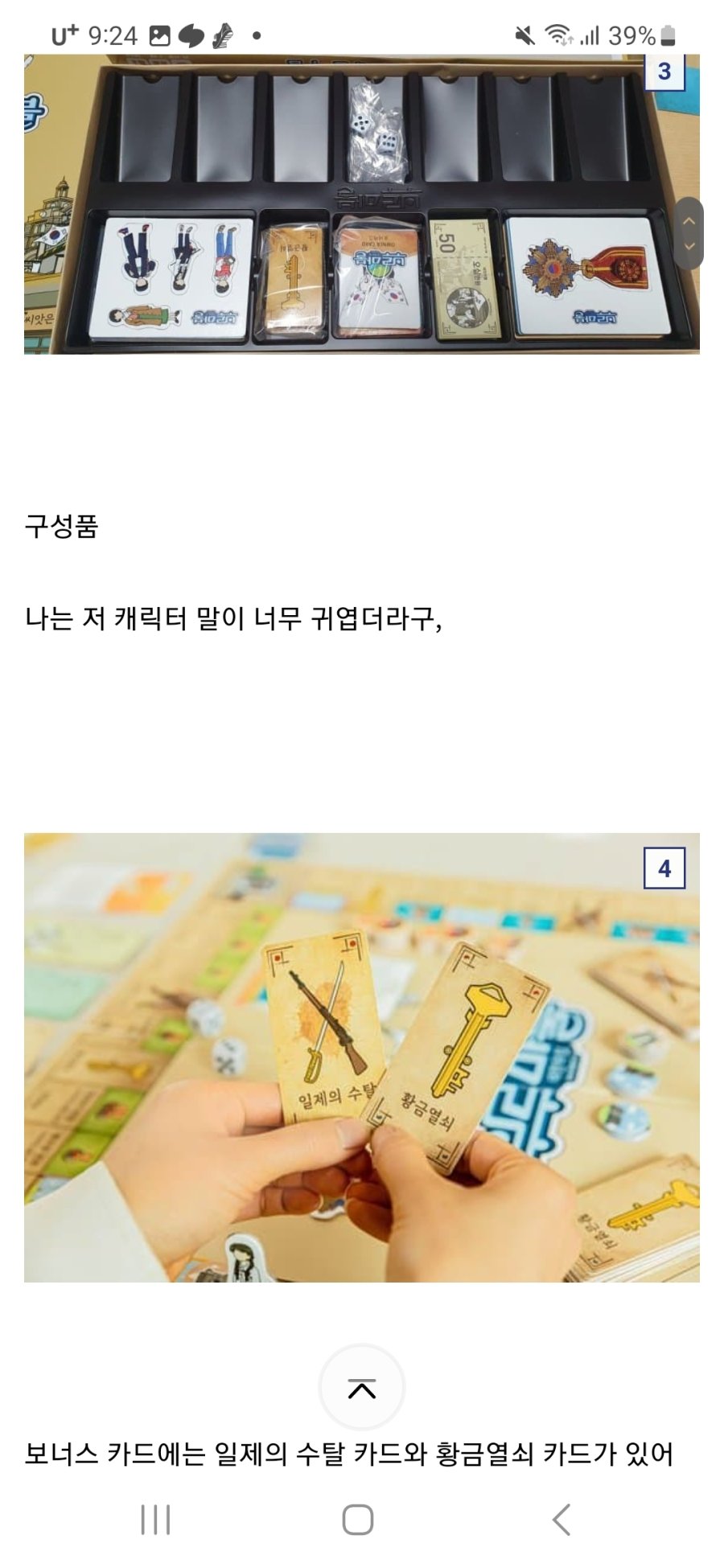The height and width of the screenshot is (1568, 724).
Task: Open the board game components photo numbered 3
Action: tap(361, 205)
